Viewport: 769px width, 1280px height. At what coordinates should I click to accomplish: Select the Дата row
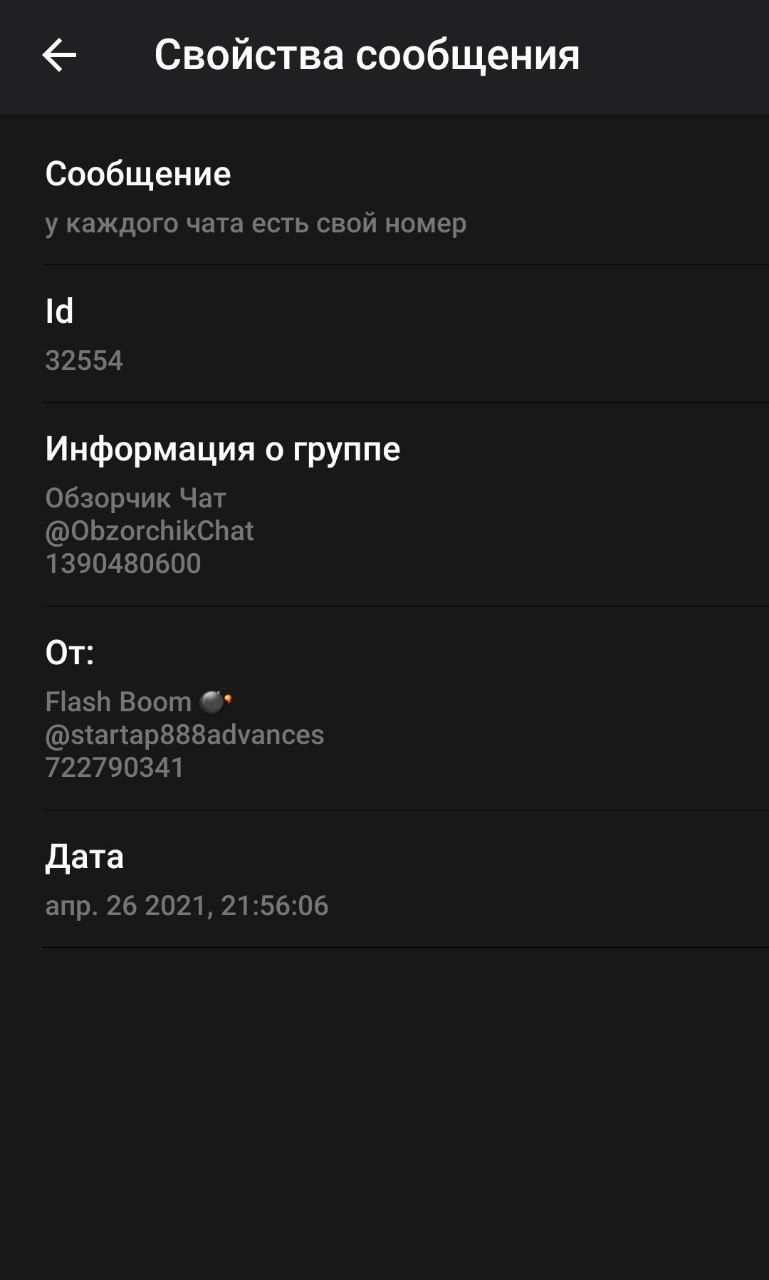click(x=384, y=880)
